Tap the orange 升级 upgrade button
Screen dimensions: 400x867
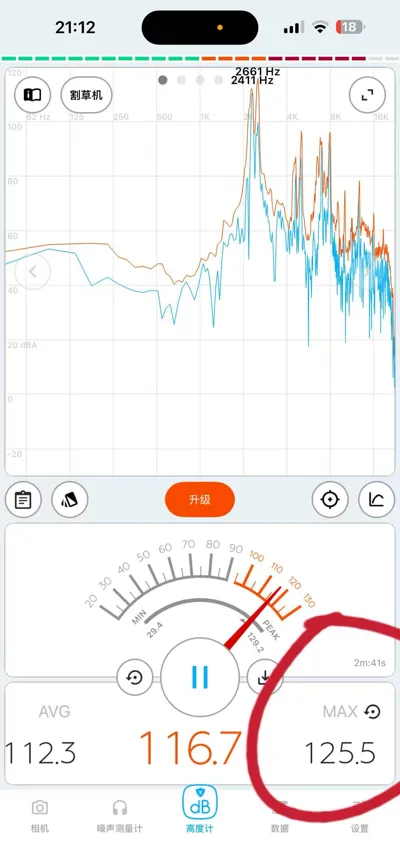coord(200,500)
